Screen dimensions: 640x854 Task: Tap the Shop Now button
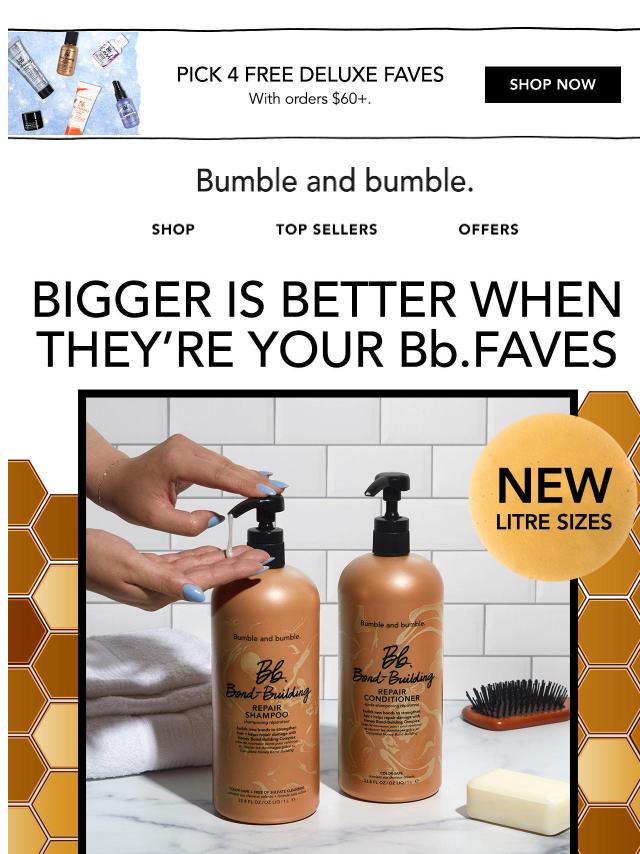[552, 85]
